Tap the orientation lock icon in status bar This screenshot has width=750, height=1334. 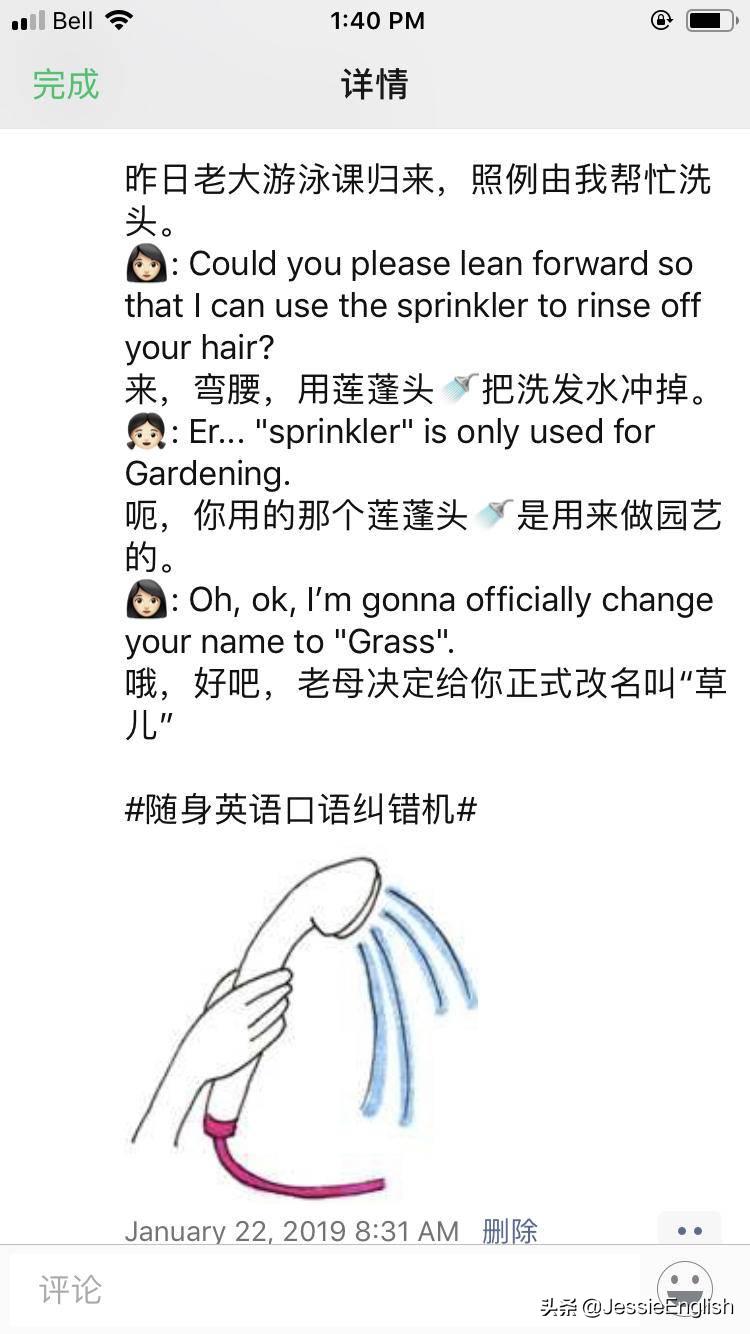(x=661, y=19)
